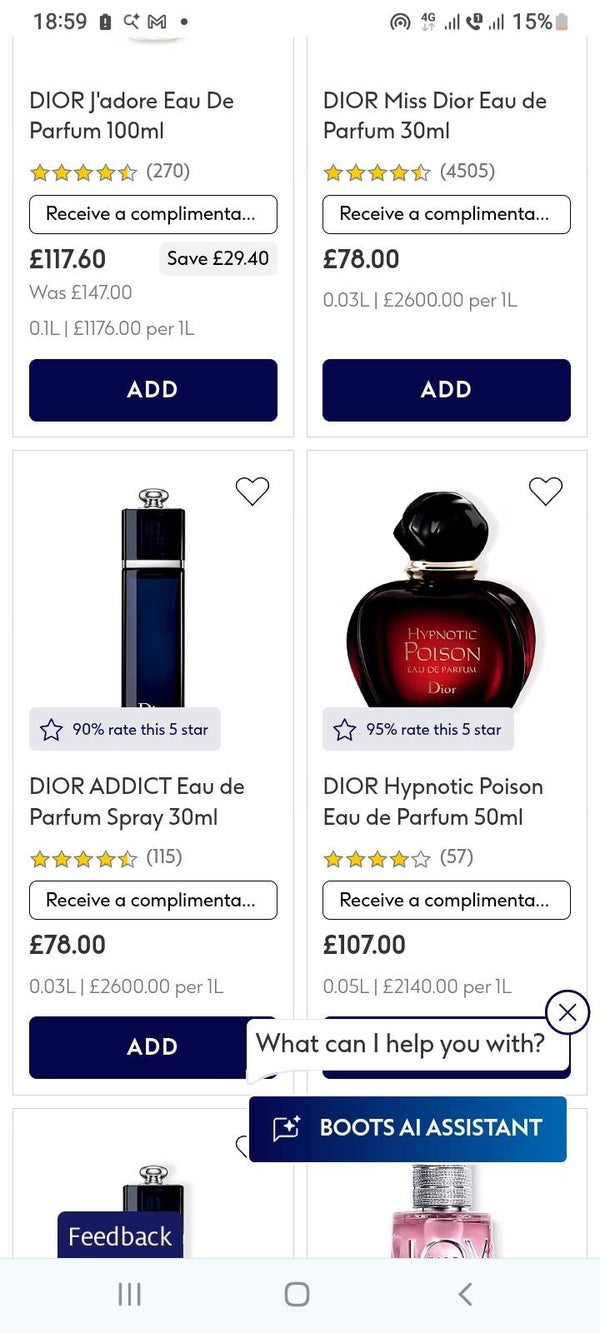This screenshot has width=600, height=1333.
Task: Add DIOR J'adore 100ml to basket
Action: (153, 390)
